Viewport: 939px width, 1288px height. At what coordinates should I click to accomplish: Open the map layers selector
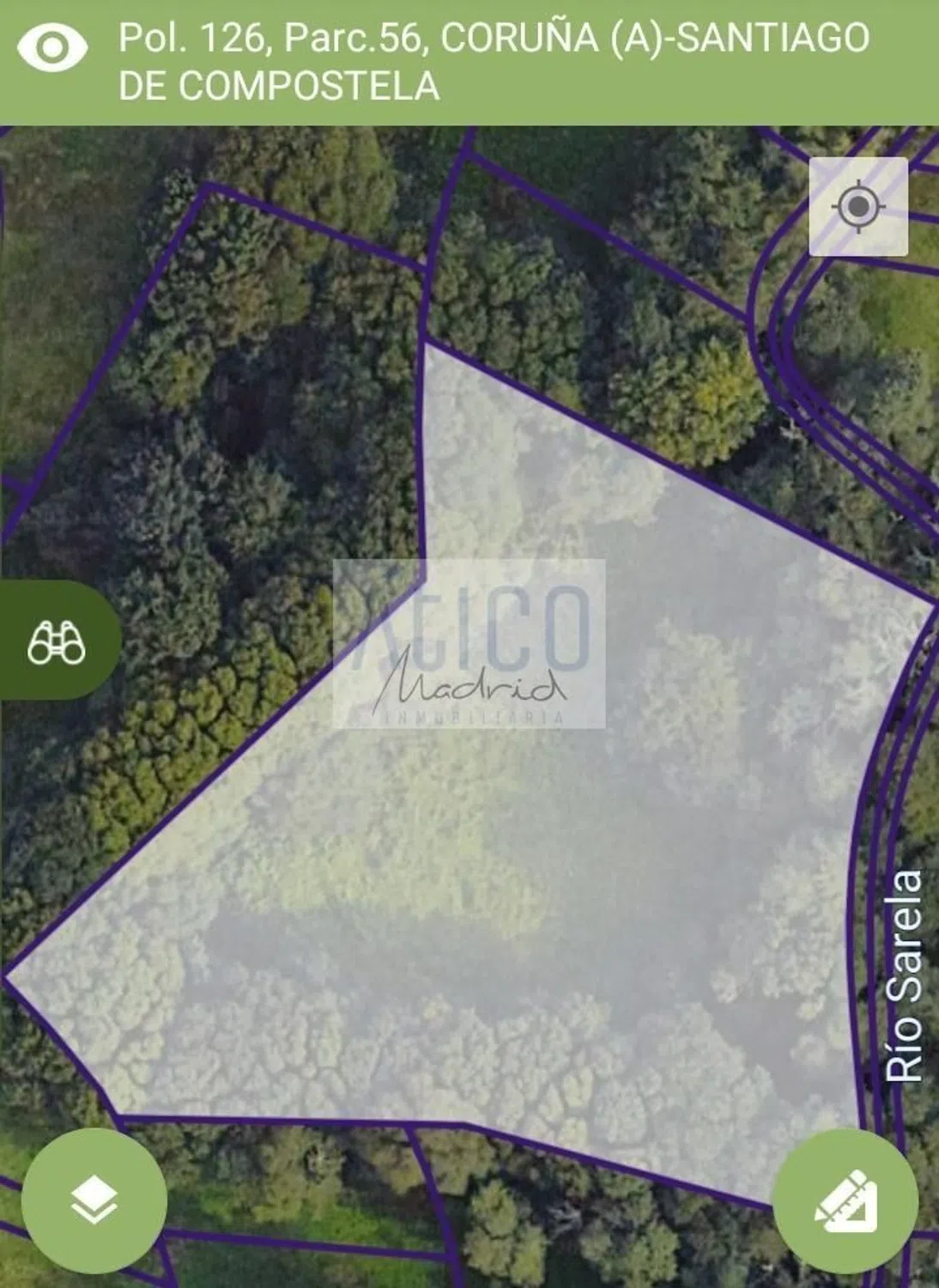[x=94, y=1200]
